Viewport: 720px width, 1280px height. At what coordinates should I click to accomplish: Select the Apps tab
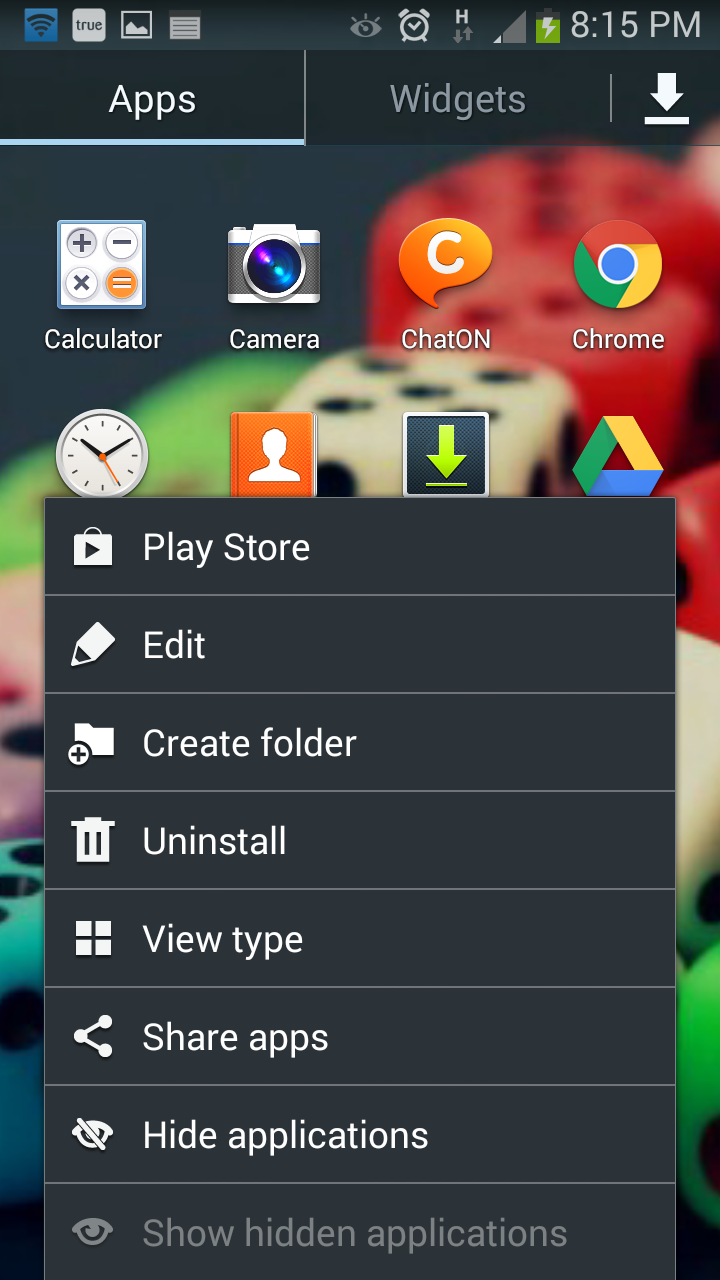pos(152,99)
